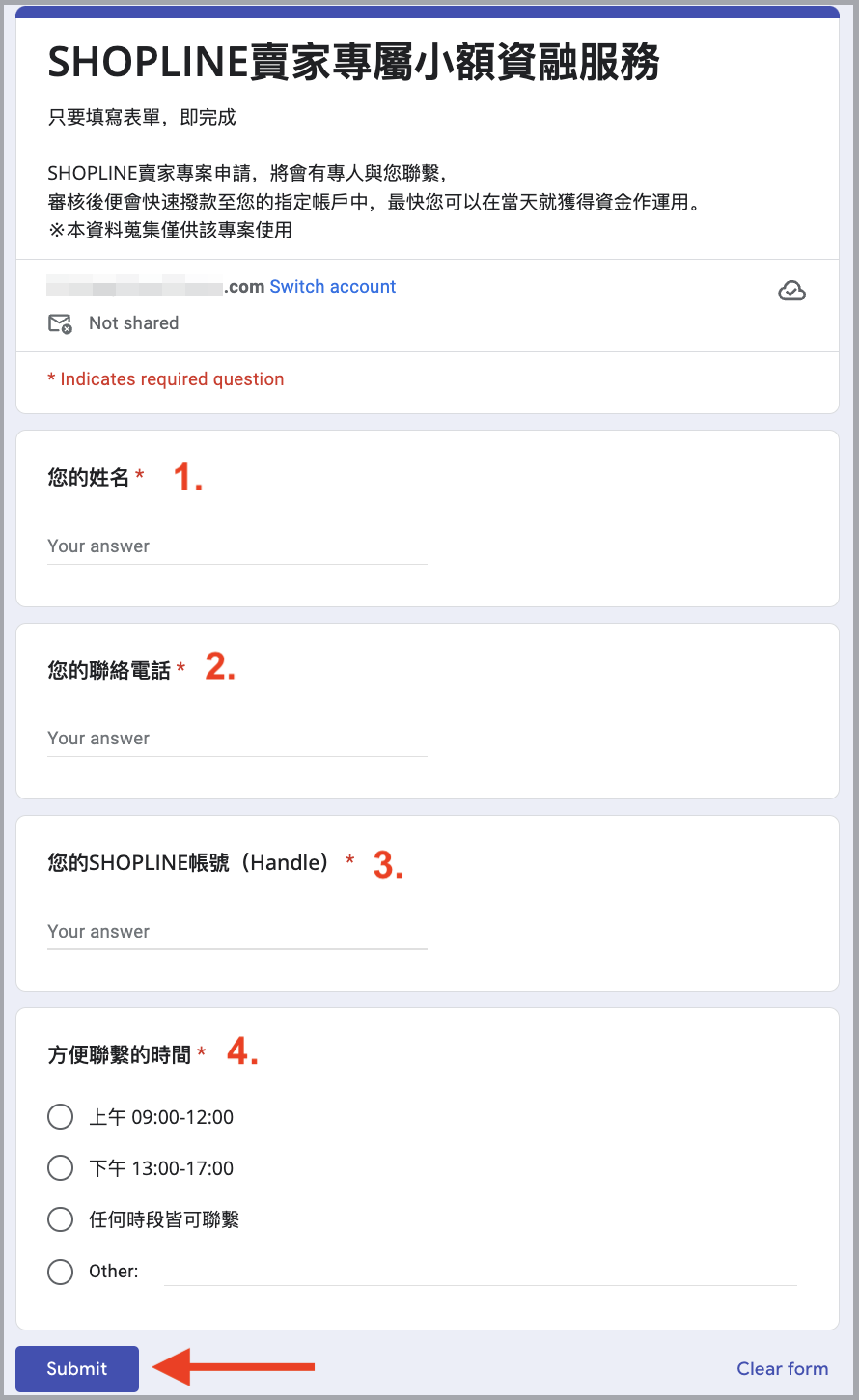859x1400 pixels.
Task: Submit the form
Action: point(77,1369)
